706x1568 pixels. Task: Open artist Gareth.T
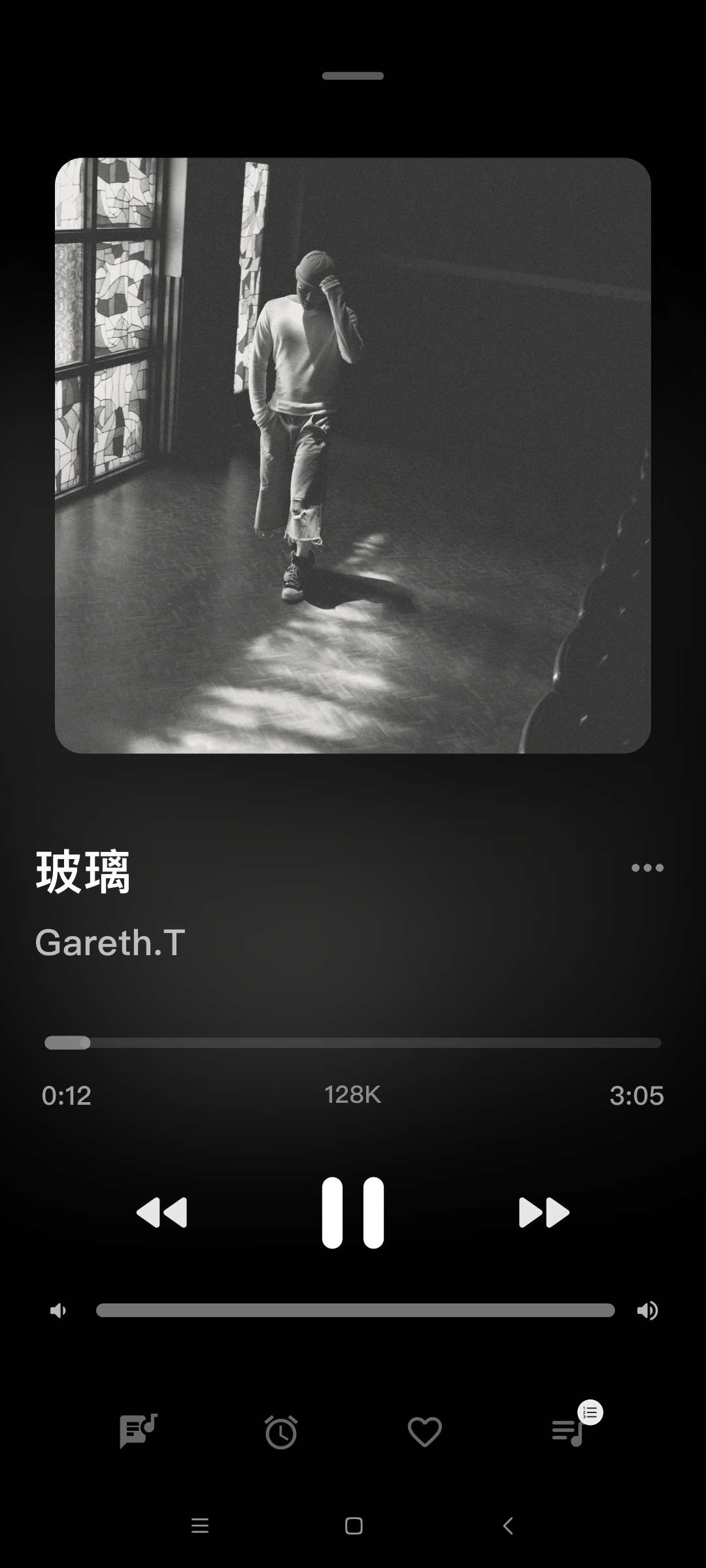click(110, 943)
